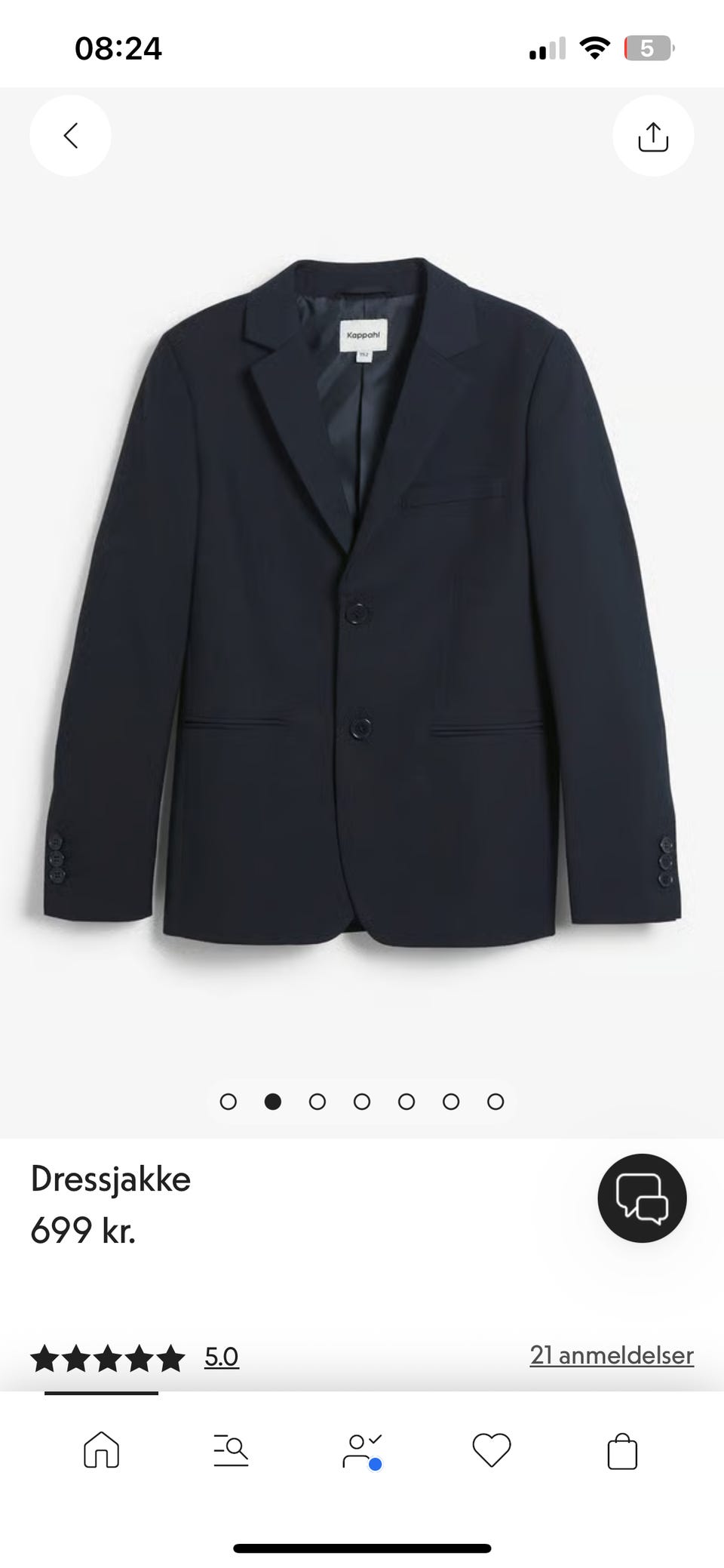Open the account profile tab

click(x=361, y=1450)
